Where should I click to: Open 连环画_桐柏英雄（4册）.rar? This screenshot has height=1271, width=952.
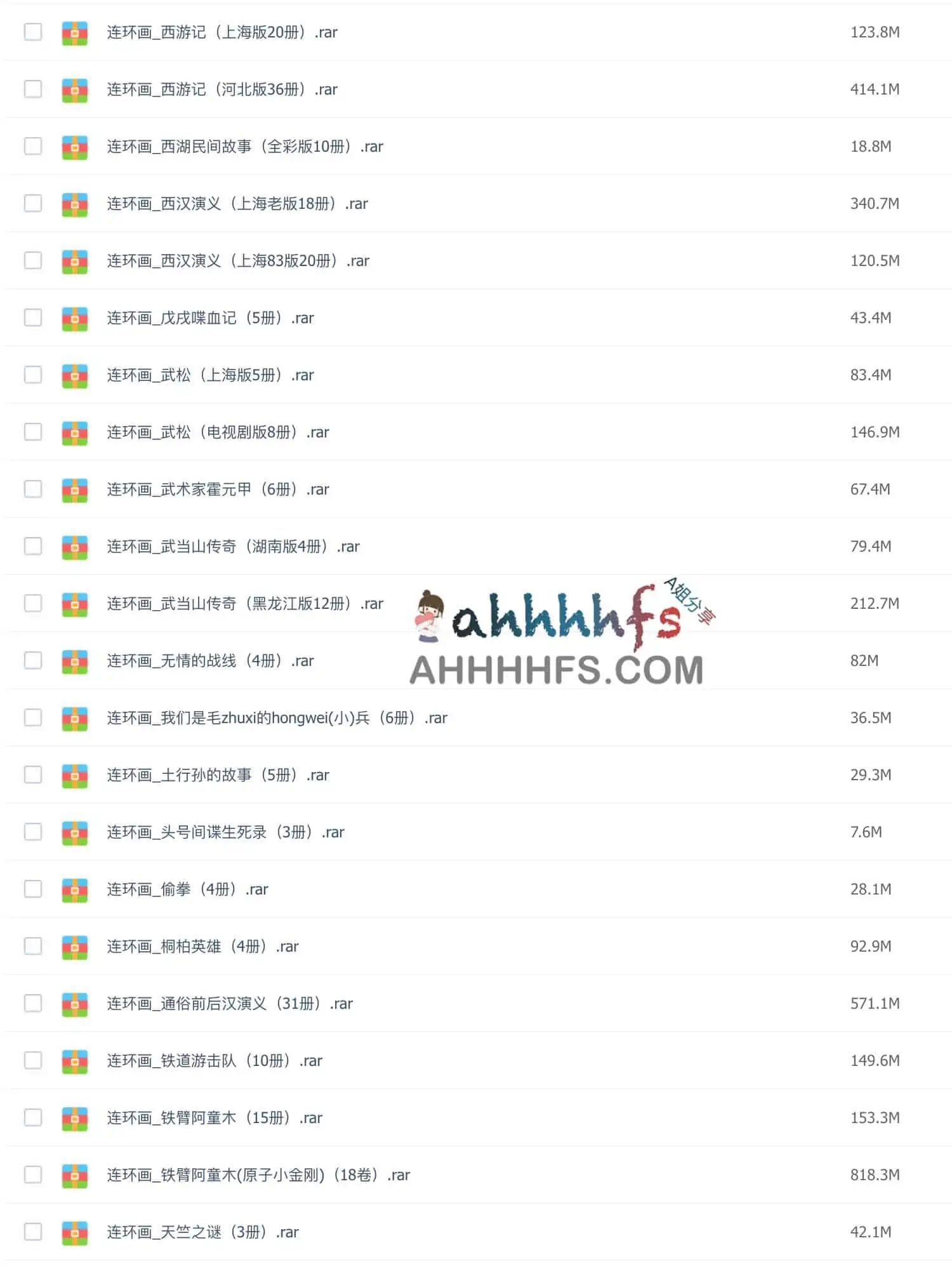pyautogui.click(x=202, y=947)
